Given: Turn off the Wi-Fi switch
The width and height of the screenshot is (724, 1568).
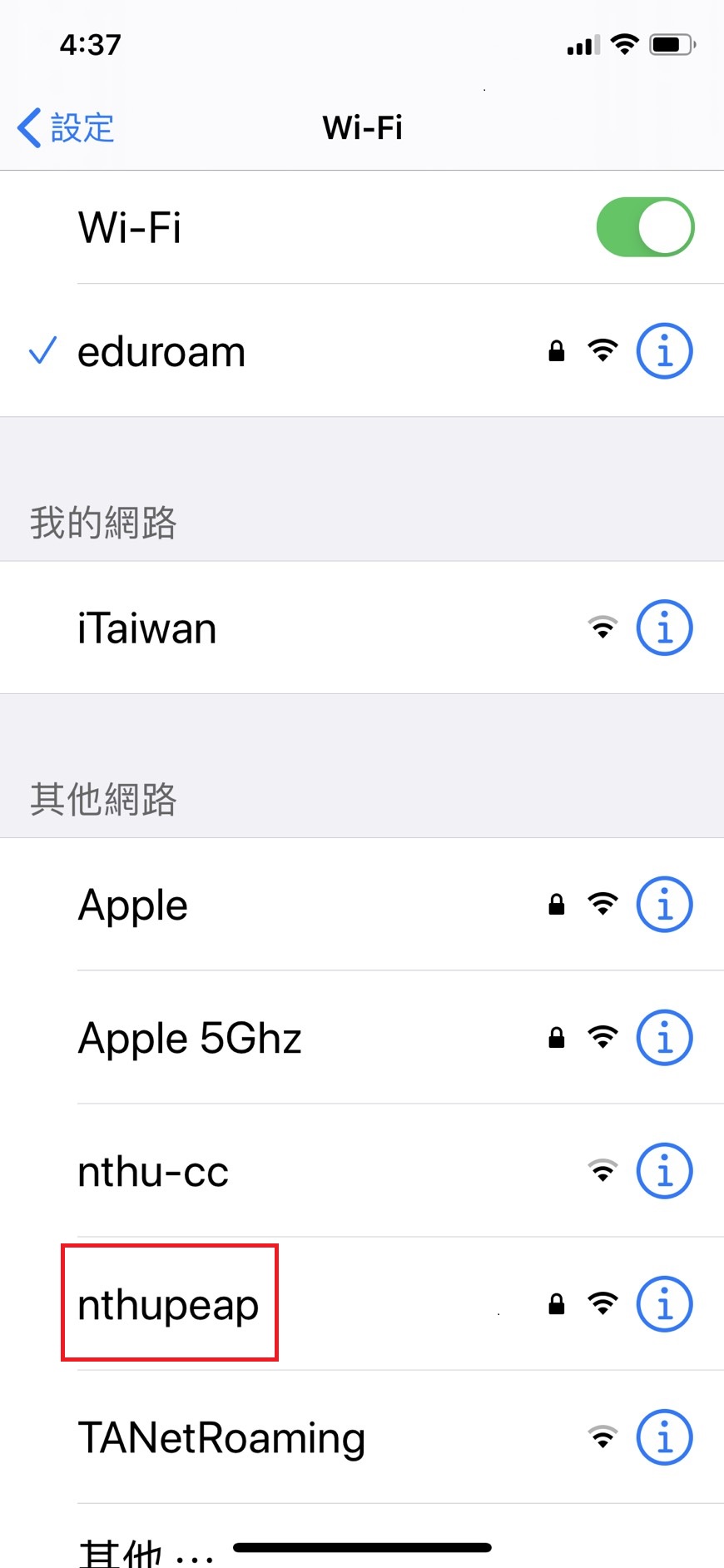Looking at the screenshot, I should click(x=645, y=227).
